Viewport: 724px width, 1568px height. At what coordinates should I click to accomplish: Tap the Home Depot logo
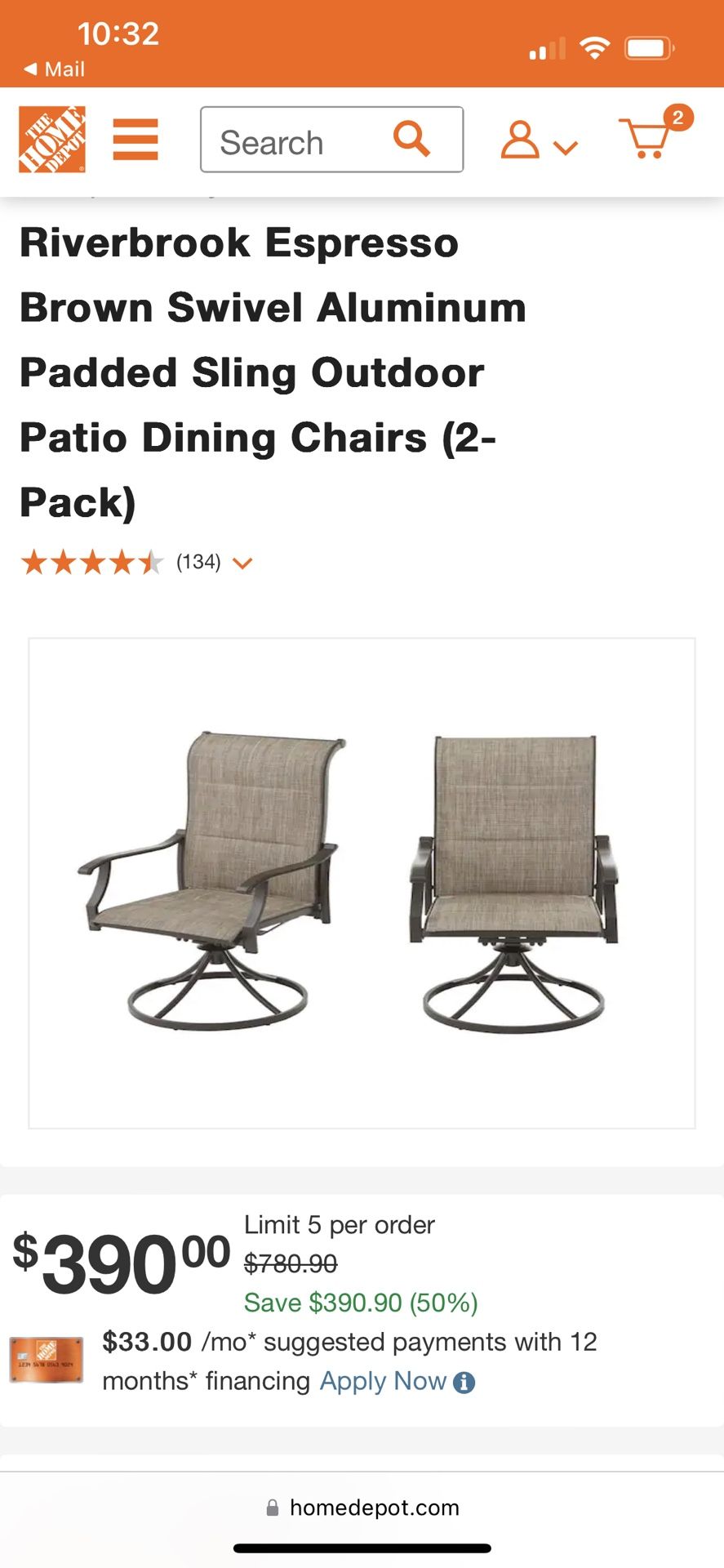(51, 139)
